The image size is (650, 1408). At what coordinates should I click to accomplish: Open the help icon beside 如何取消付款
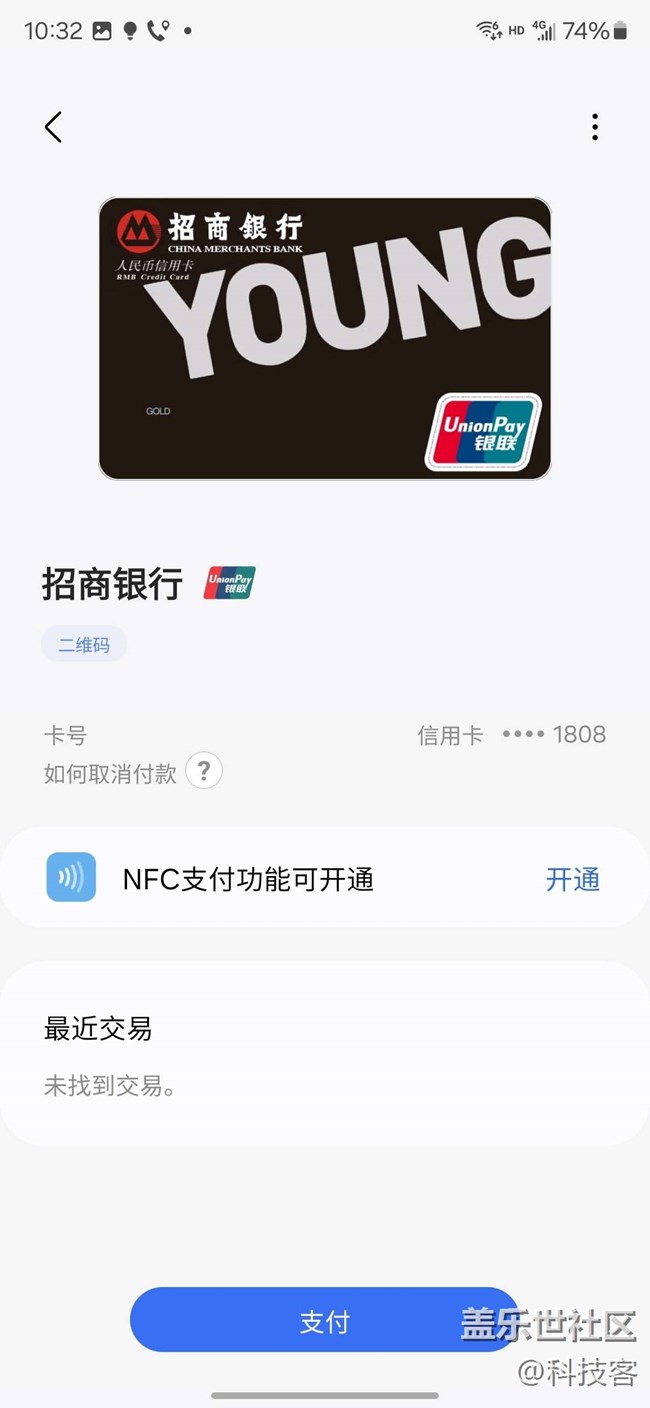click(204, 771)
